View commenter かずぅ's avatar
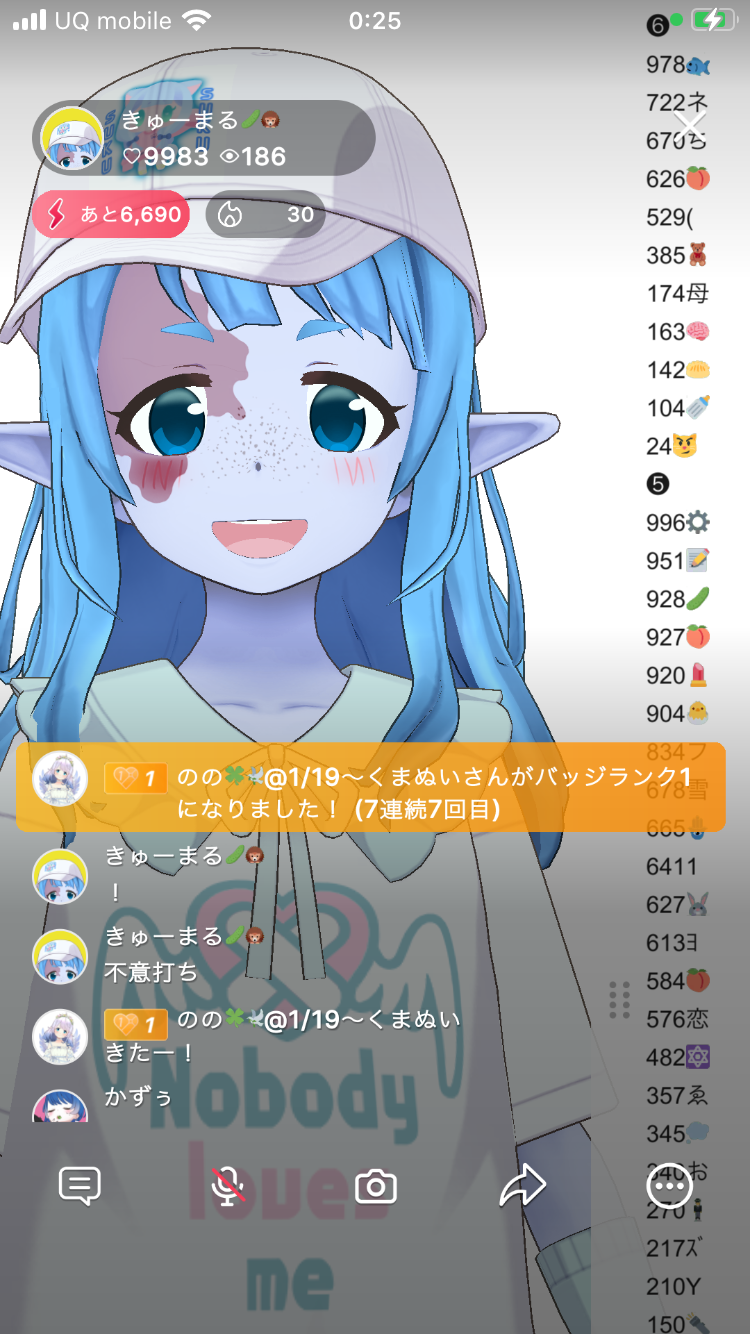Image resolution: width=750 pixels, height=1334 pixels. pos(59,1108)
